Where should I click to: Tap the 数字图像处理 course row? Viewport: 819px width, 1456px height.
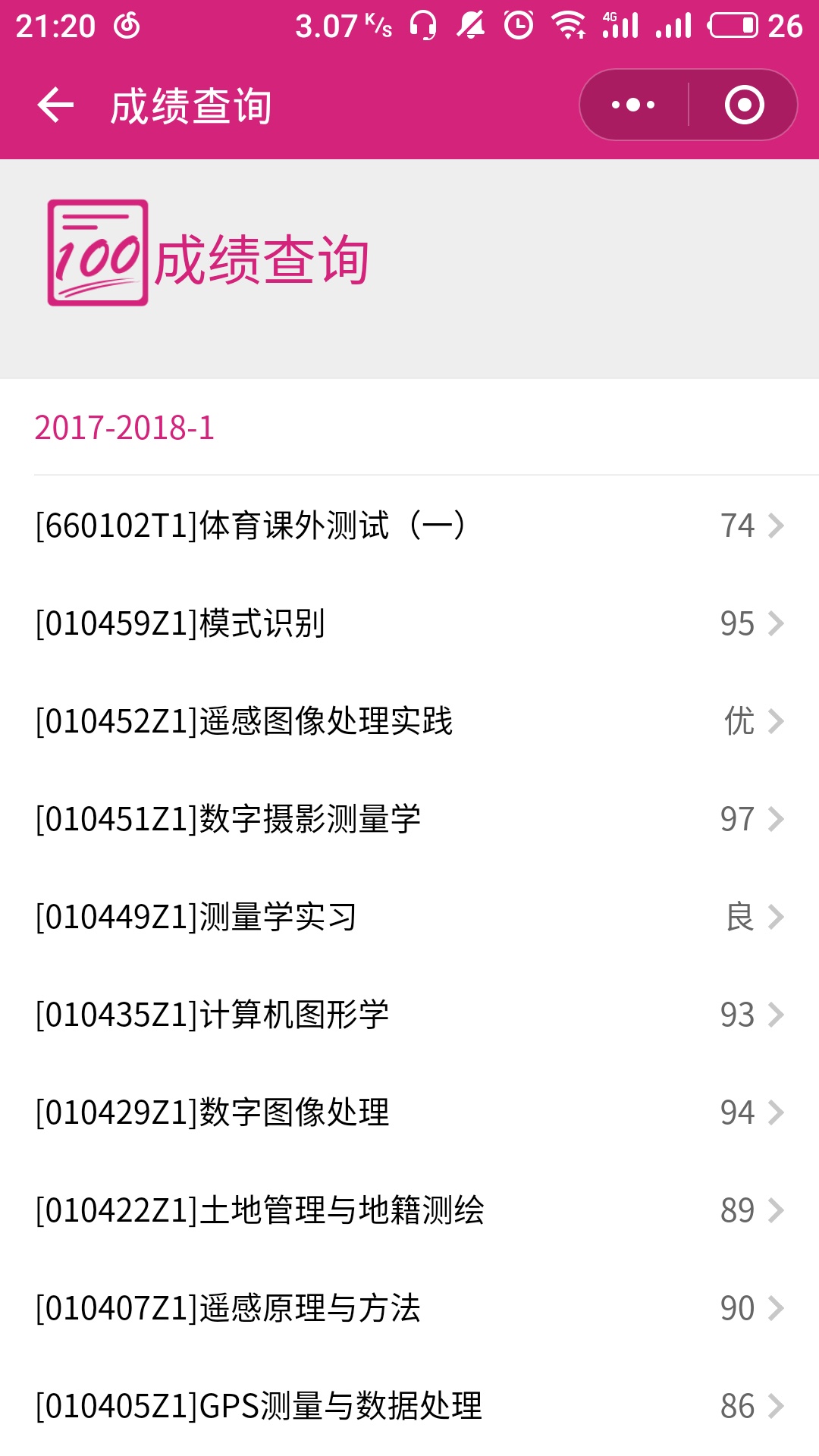[409, 1112]
